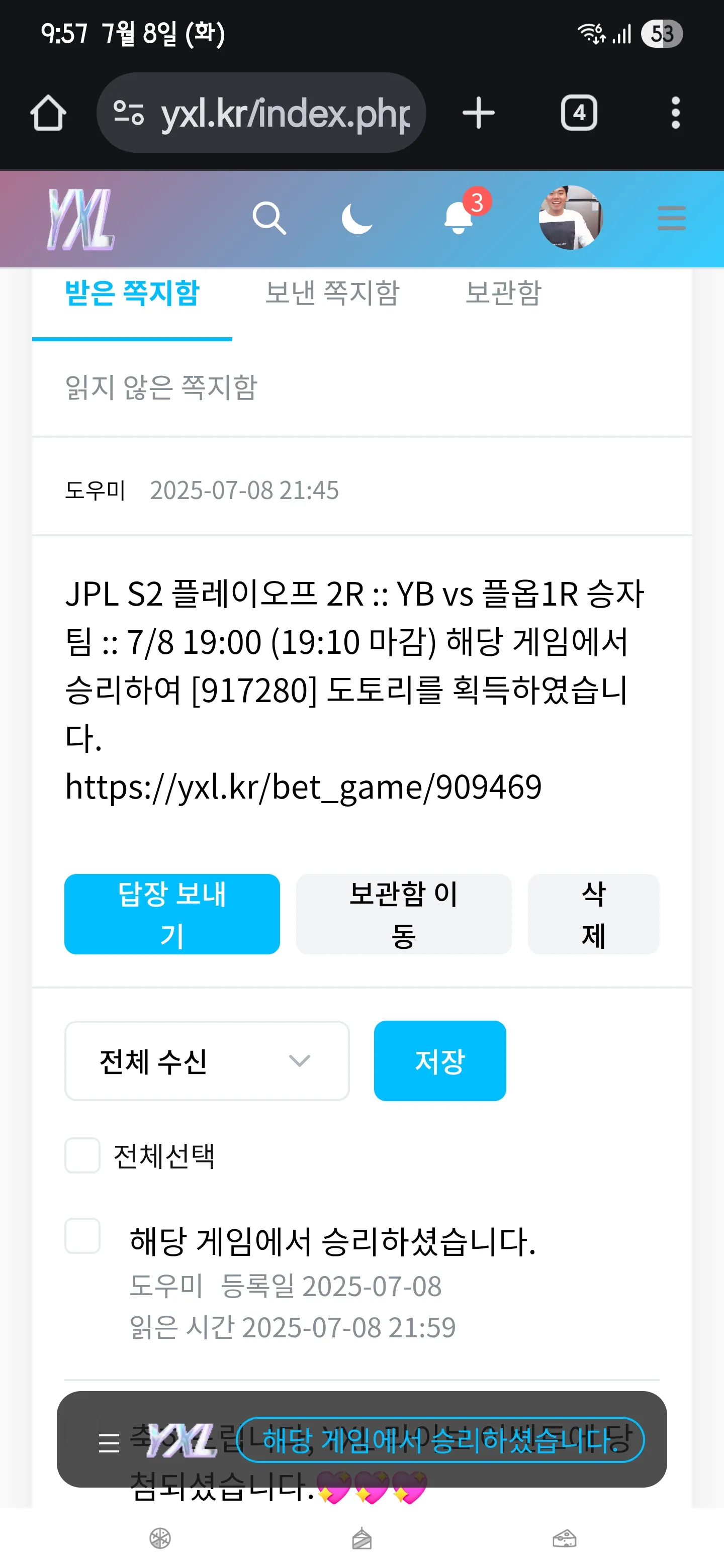
Task: Check the 전체선택 checkbox
Action: click(83, 1155)
